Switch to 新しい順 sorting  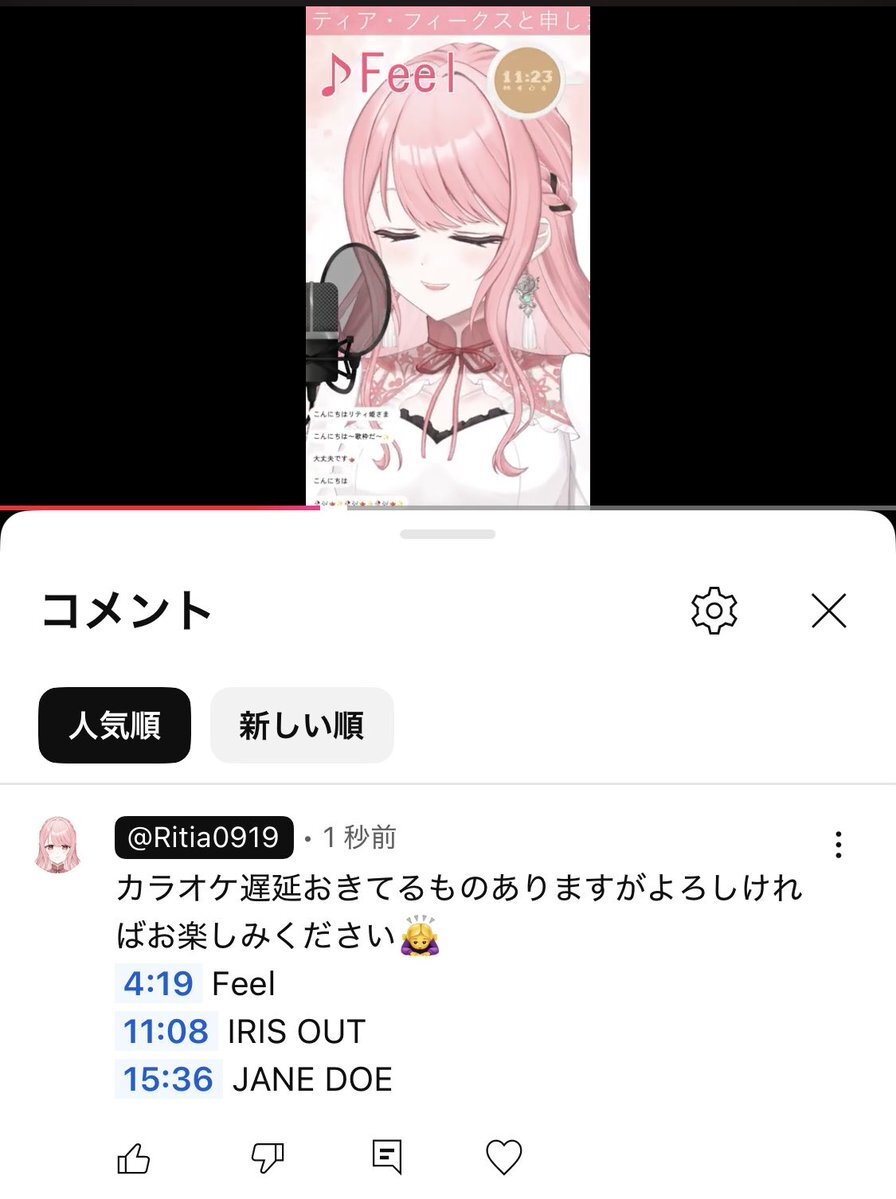pos(302,725)
